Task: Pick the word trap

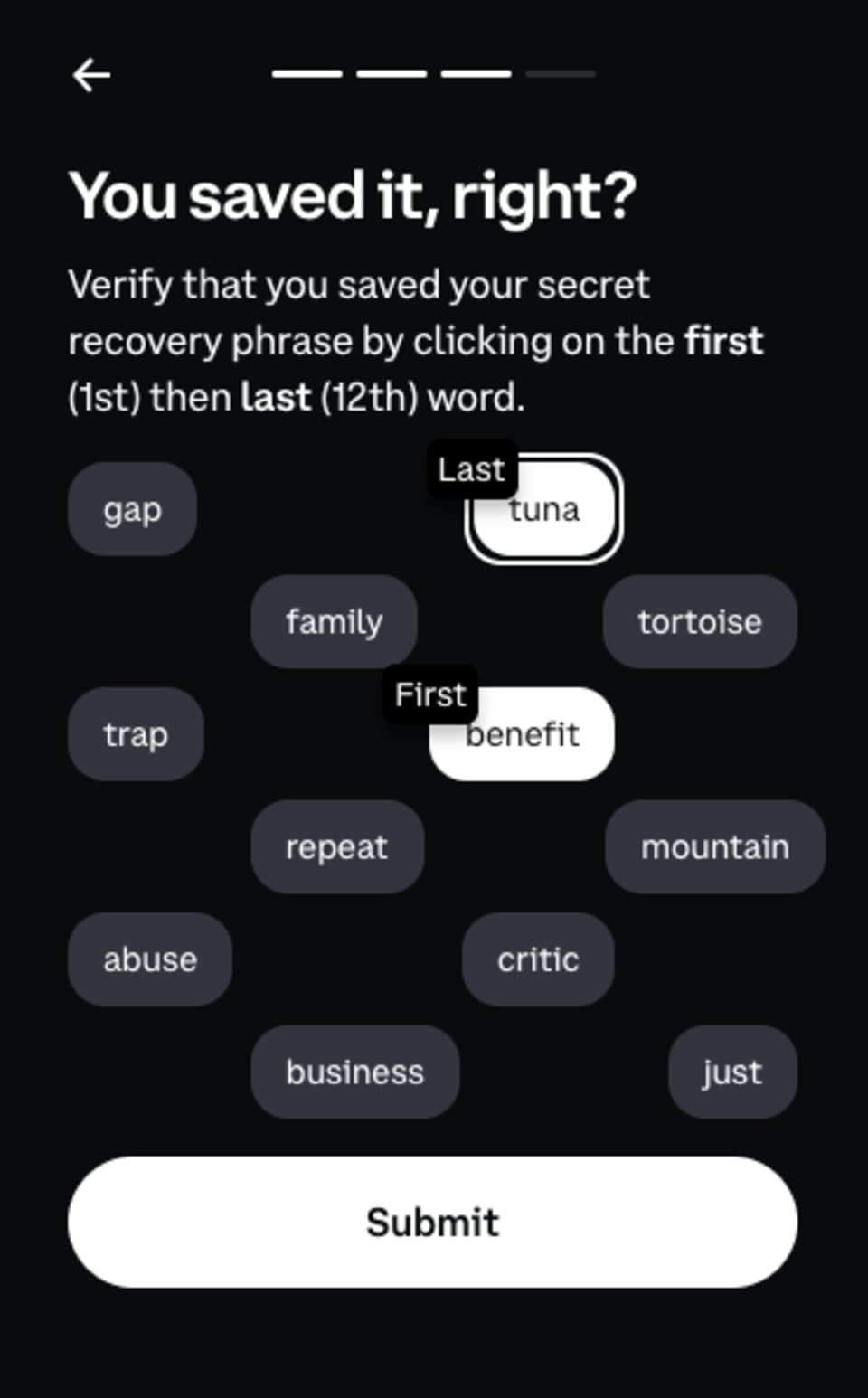Action: coord(136,734)
